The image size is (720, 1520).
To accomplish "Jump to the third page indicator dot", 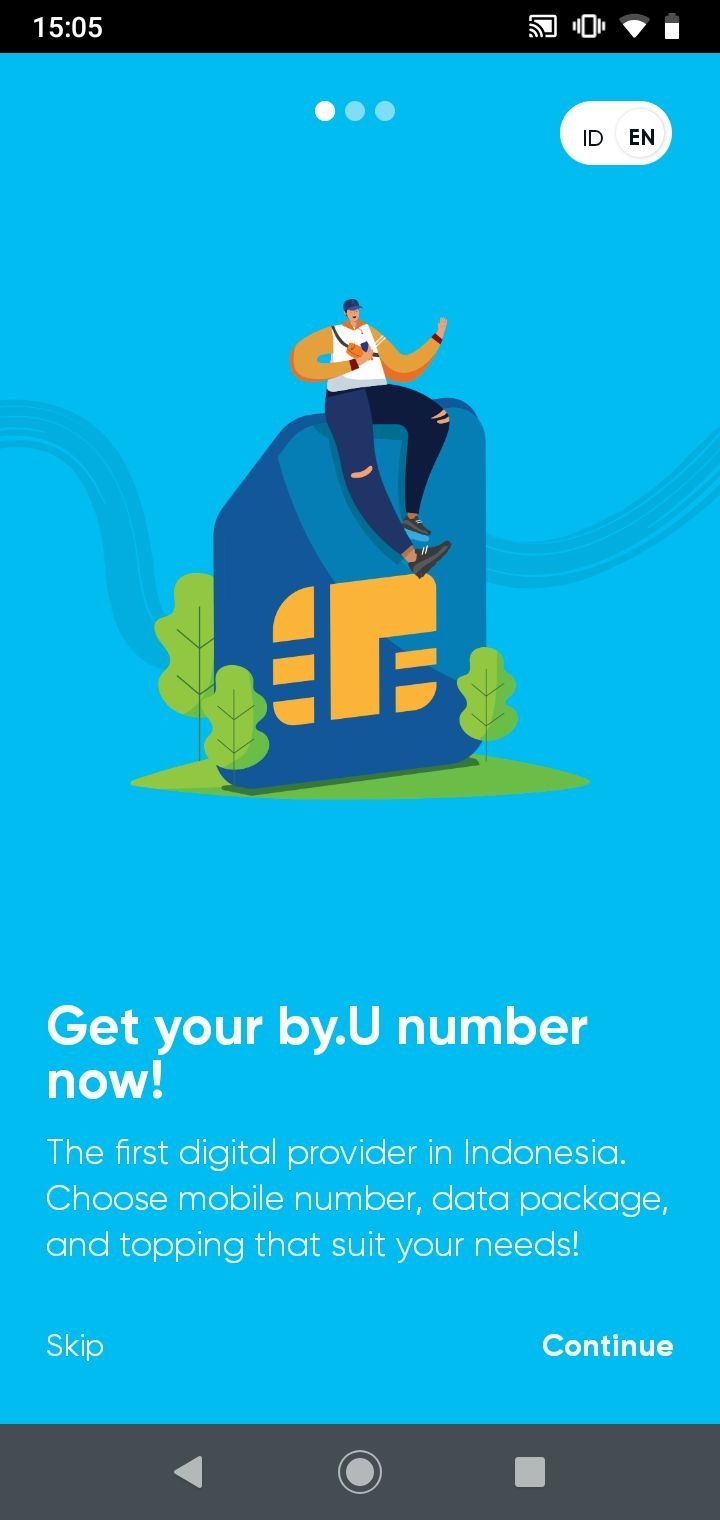I will pyautogui.click(x=385, y=111).
